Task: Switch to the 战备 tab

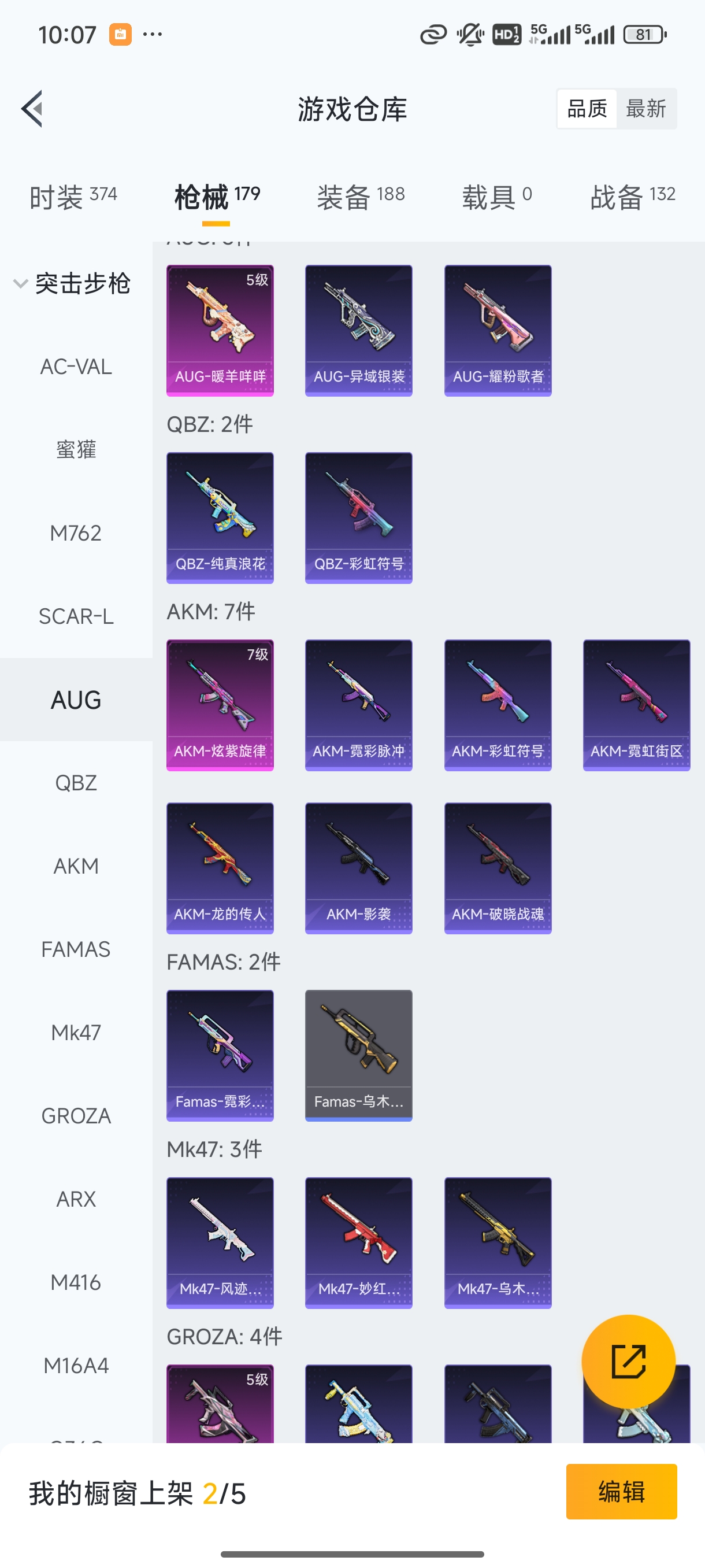Action: pos(633,197)
